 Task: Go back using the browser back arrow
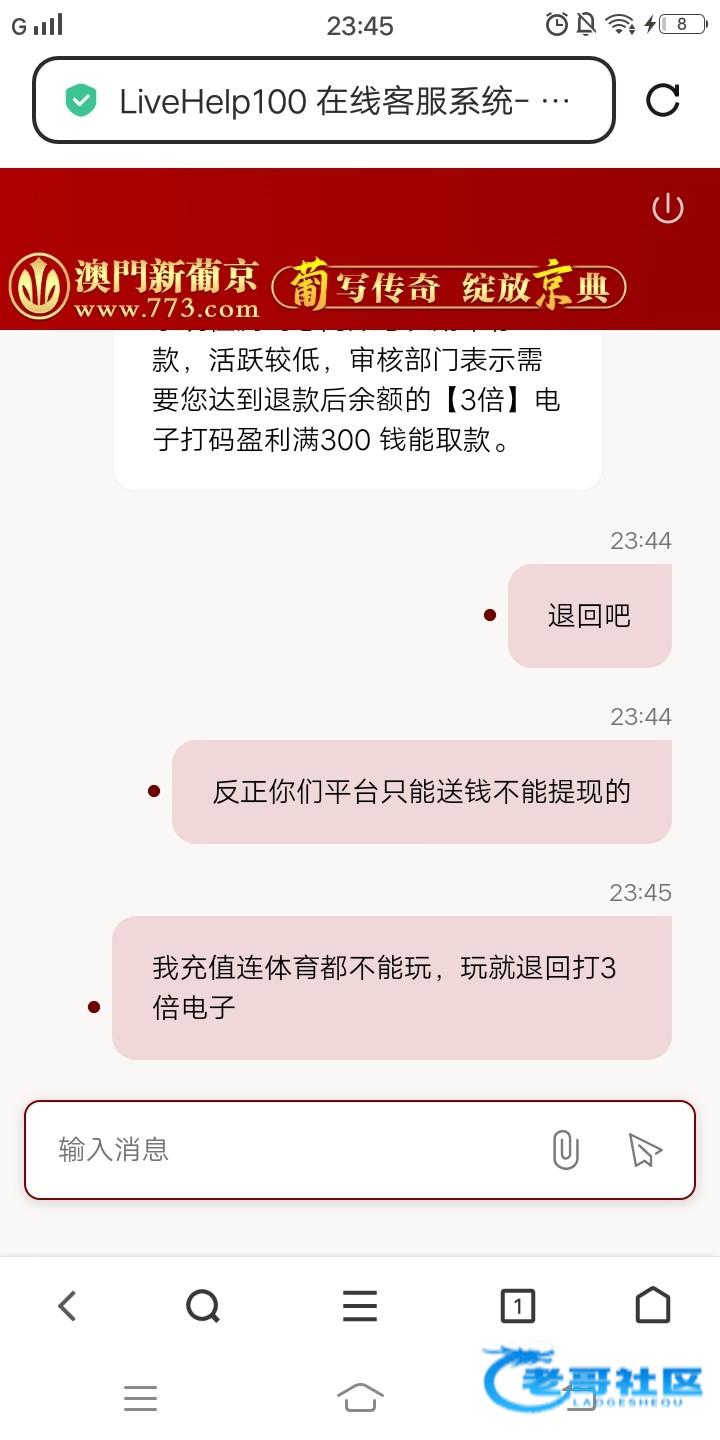67,1305
